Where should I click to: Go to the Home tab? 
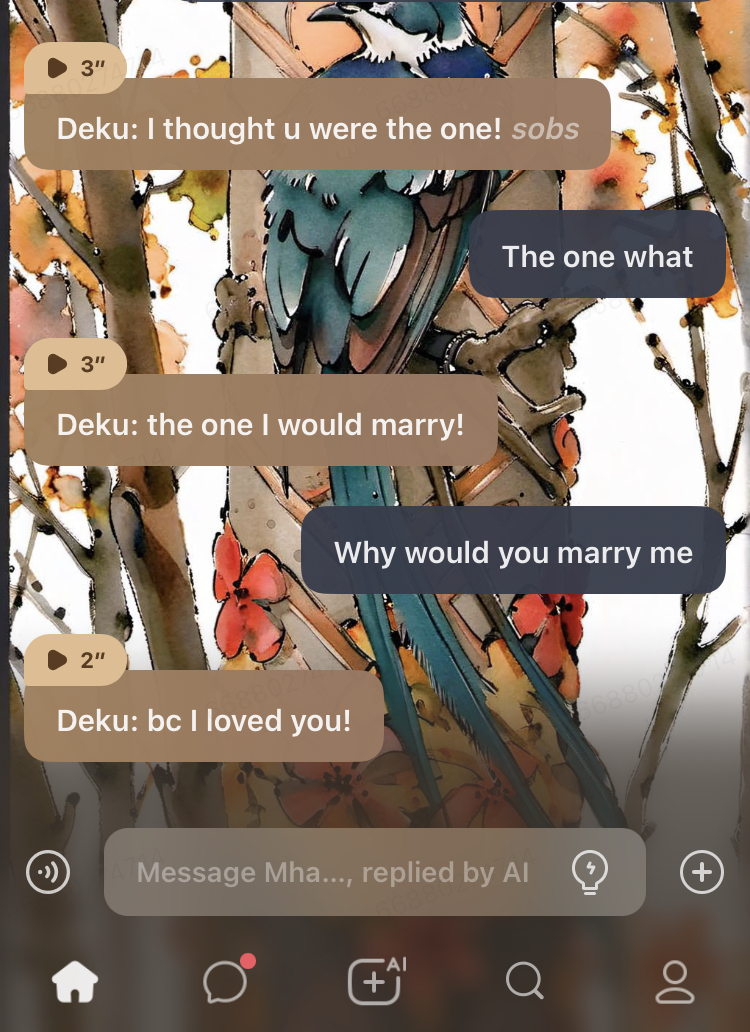75,982
